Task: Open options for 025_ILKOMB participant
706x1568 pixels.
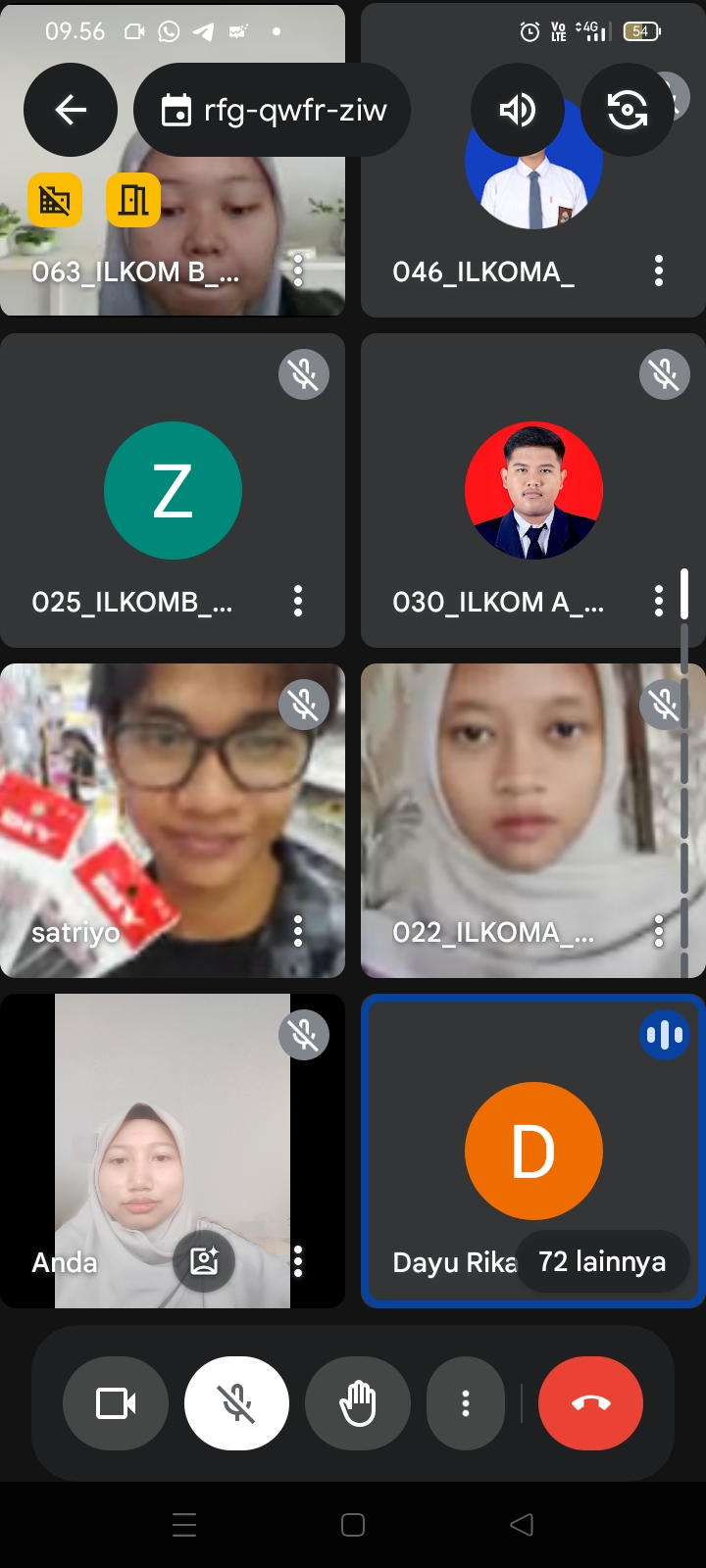Action: 298,601
